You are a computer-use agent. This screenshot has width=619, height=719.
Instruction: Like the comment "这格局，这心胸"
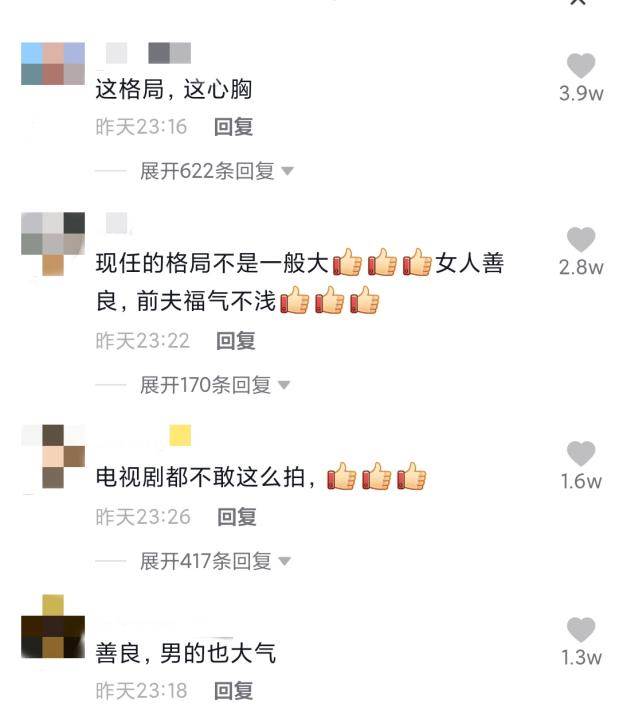pos(581,67)
